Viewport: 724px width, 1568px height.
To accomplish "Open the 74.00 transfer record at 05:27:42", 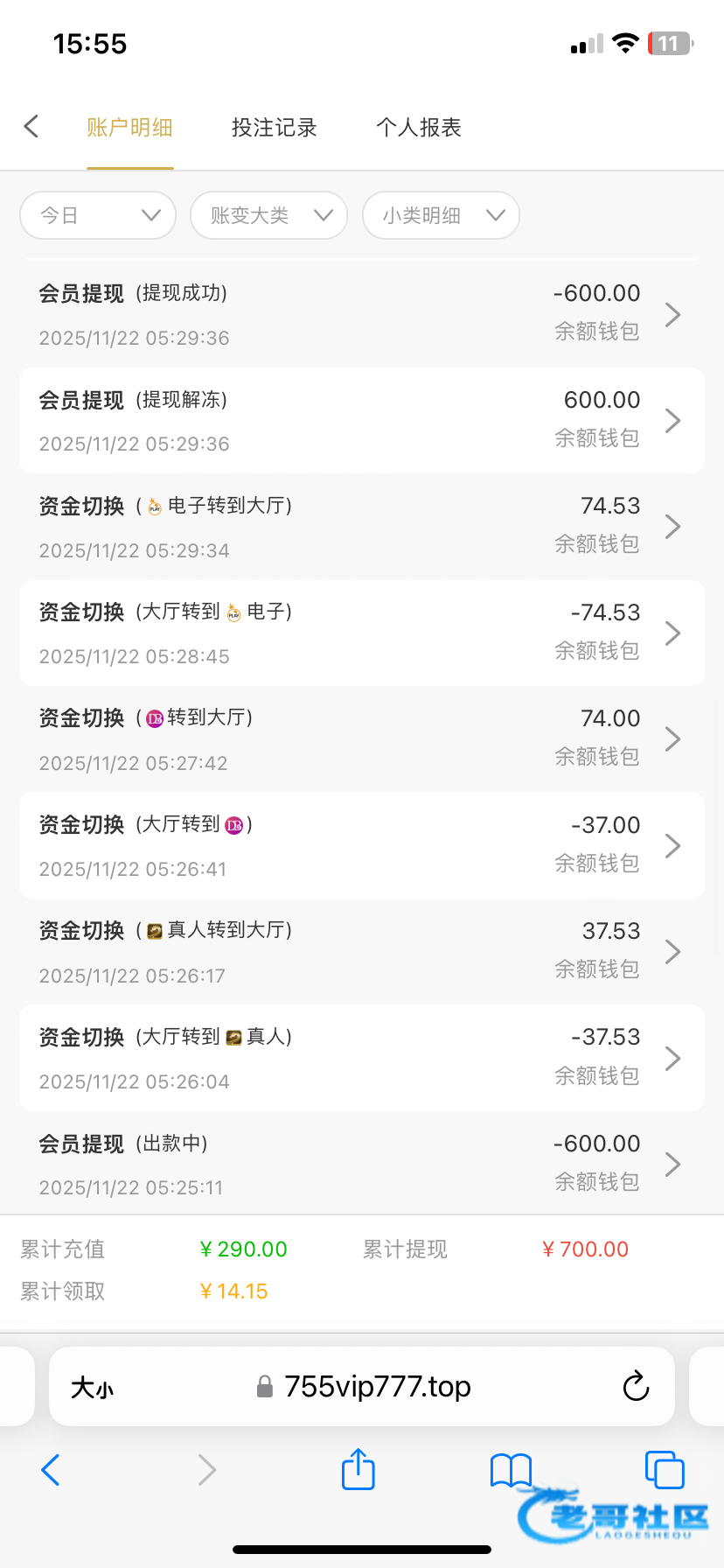I will coord(362,739).
